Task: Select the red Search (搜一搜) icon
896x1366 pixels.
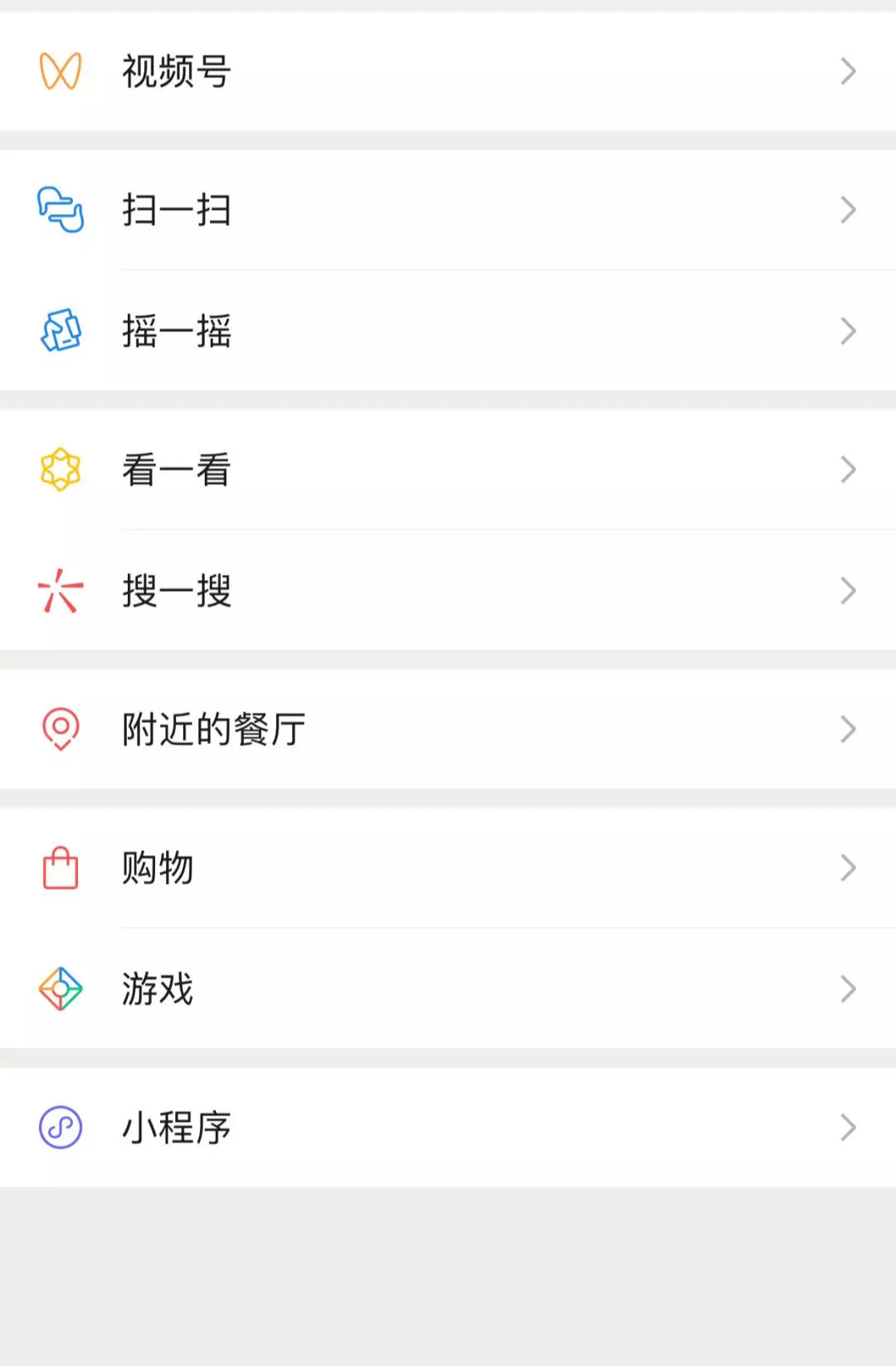Action: click(59, 591)
